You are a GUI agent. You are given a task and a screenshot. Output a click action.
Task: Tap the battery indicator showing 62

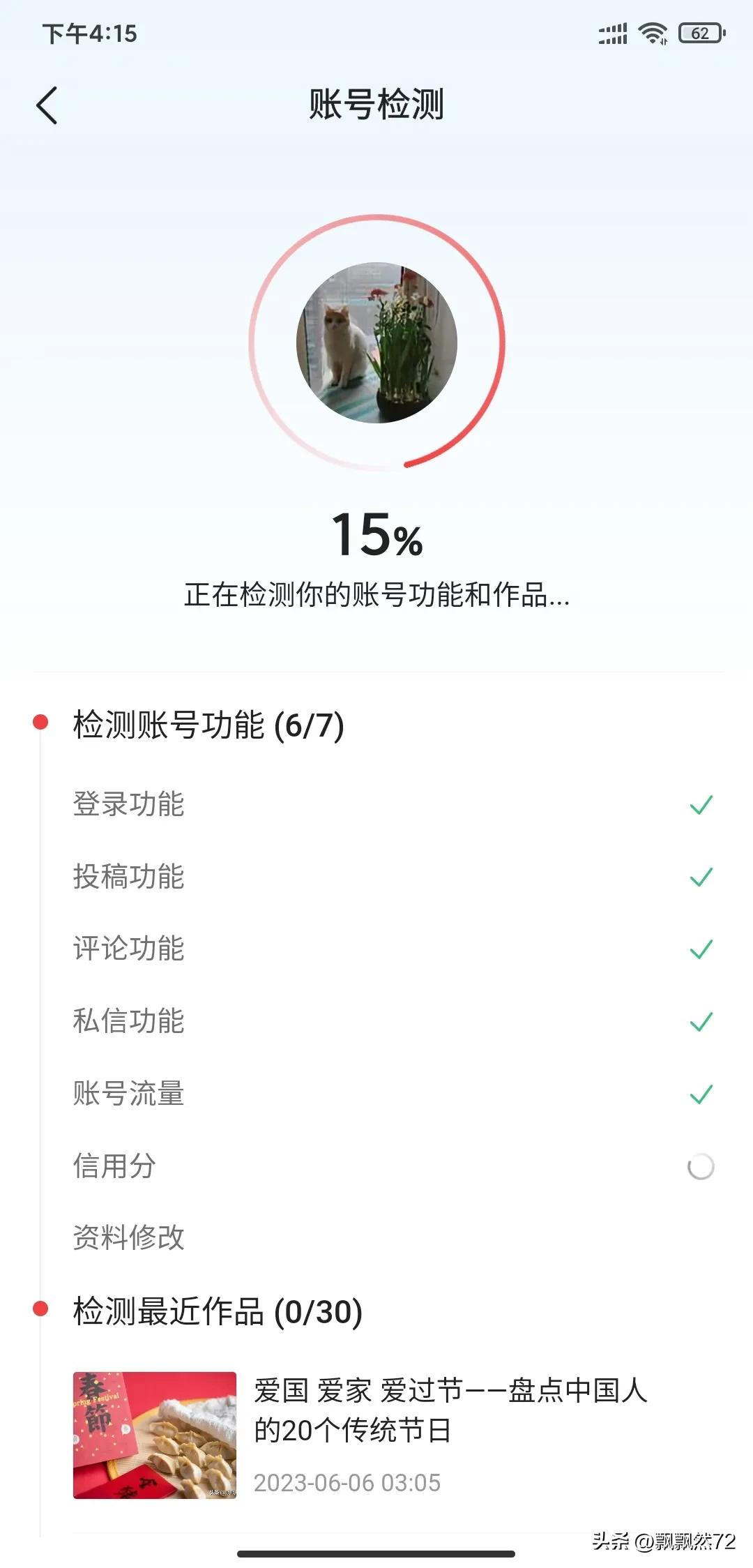point(700,31)
